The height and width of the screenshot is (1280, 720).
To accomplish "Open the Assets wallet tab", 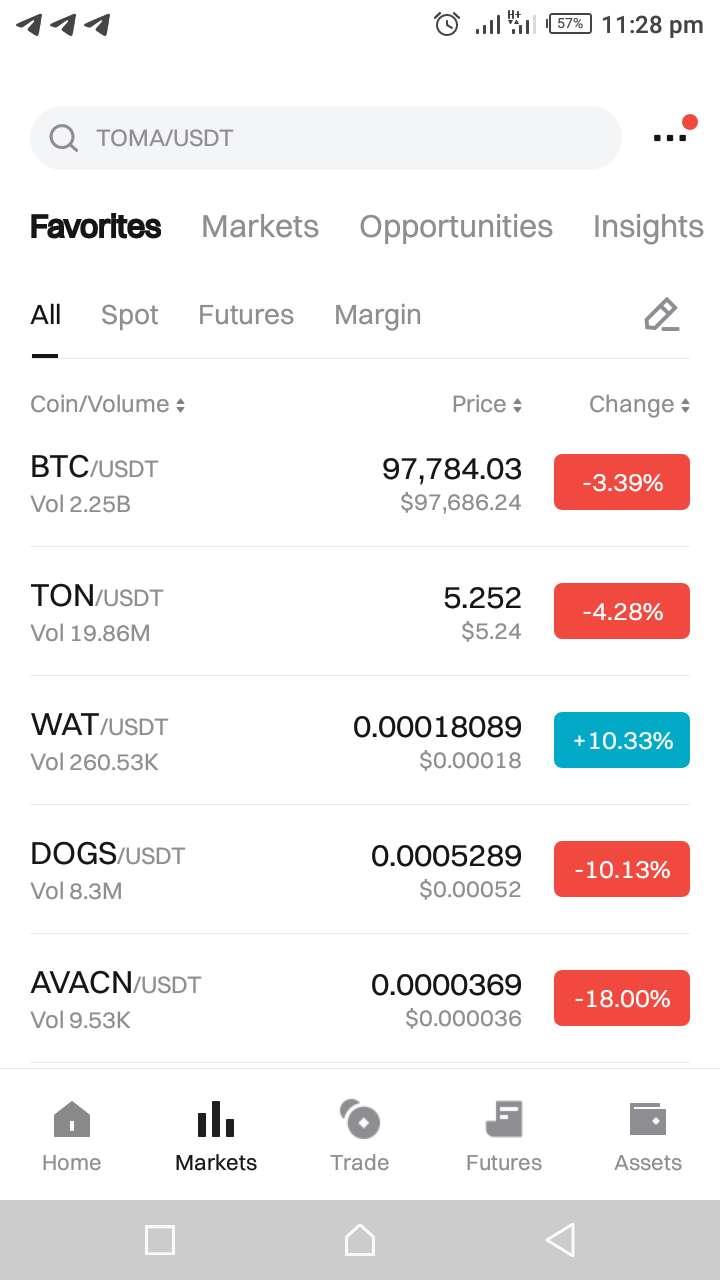I will (x=648, y=1136).
